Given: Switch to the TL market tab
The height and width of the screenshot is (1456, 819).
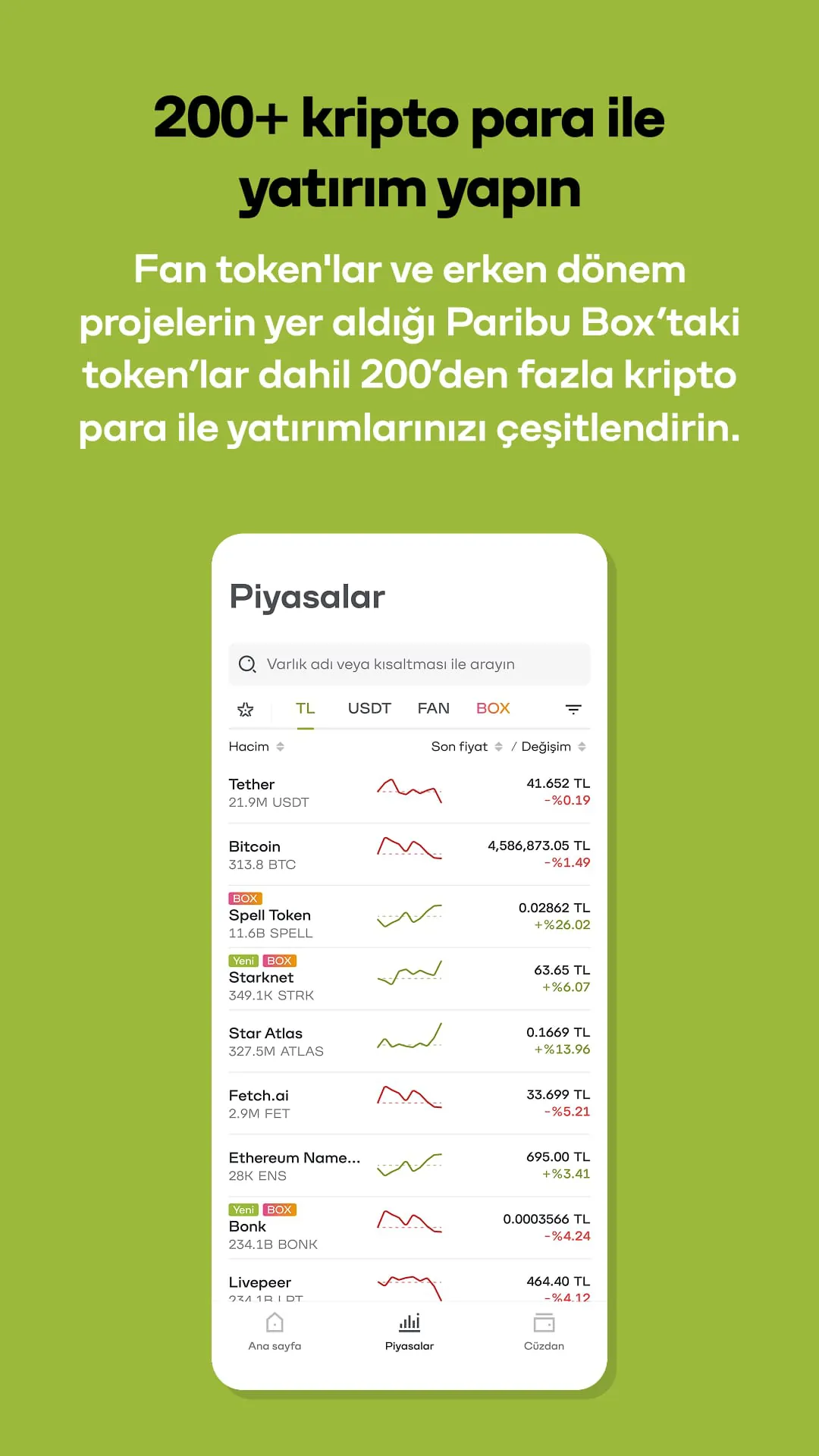Looking at the screenshot, I should pos(306,708).
